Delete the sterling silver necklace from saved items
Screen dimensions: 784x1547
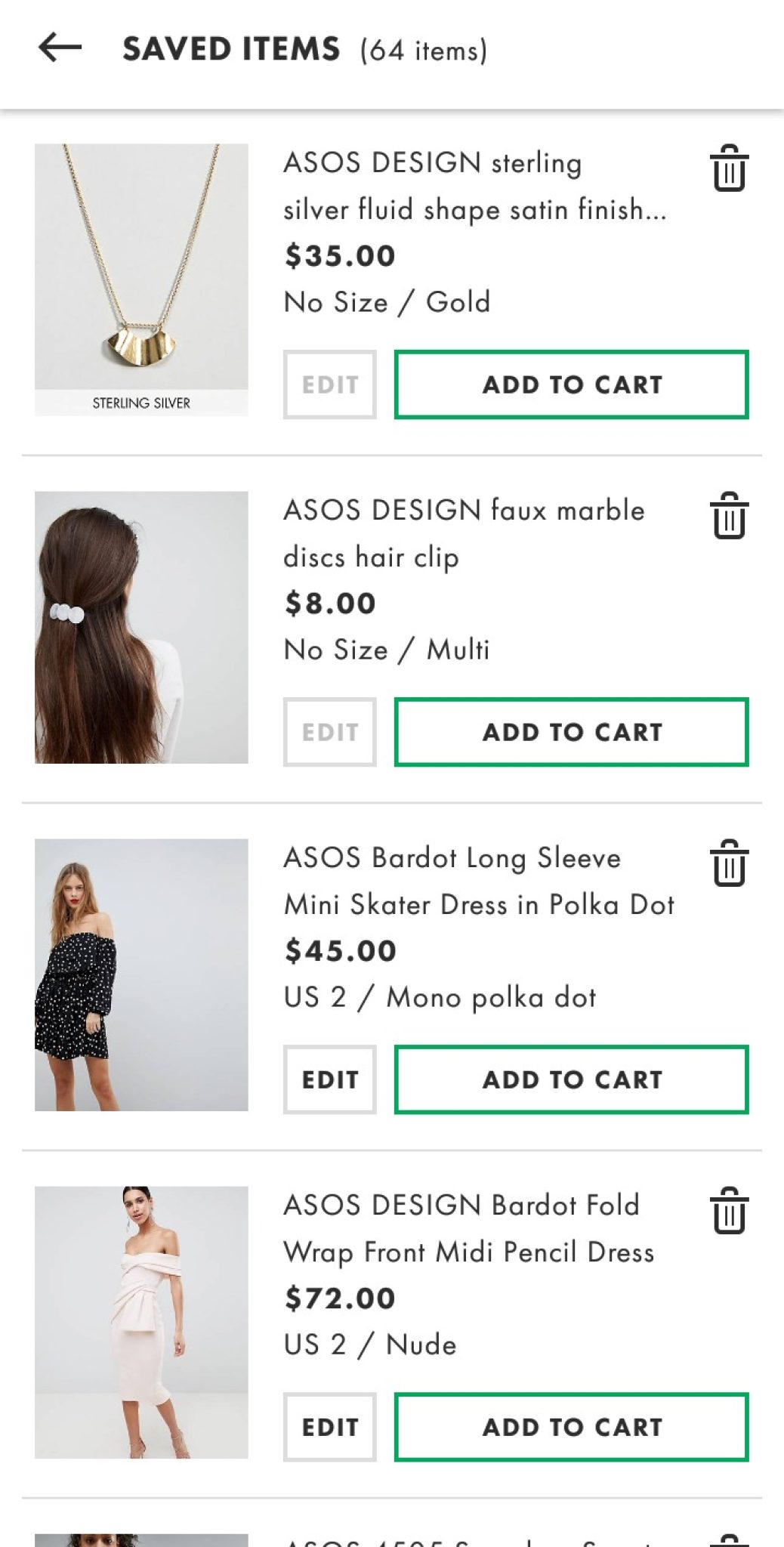click(x=729, y=168)
